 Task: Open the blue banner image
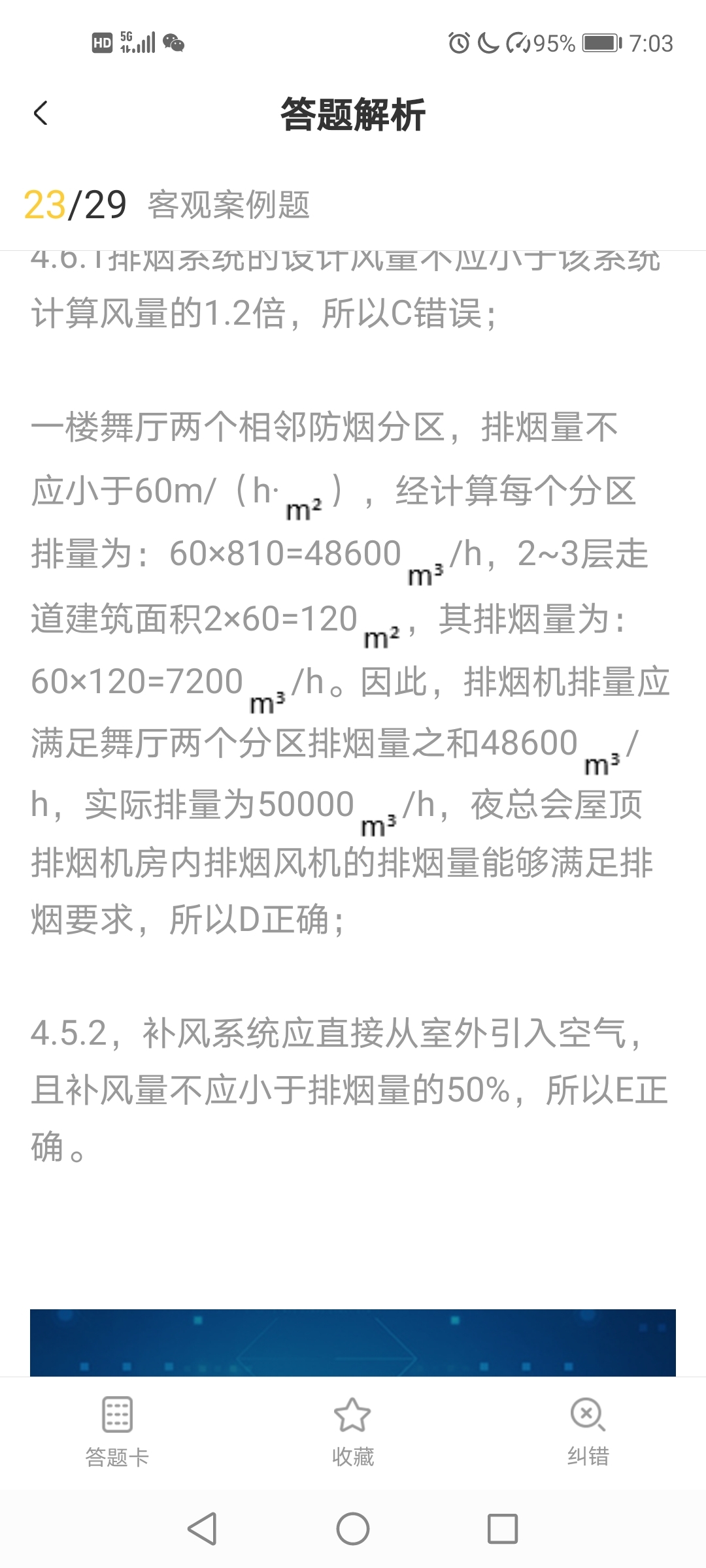(x=353, y=1342)
